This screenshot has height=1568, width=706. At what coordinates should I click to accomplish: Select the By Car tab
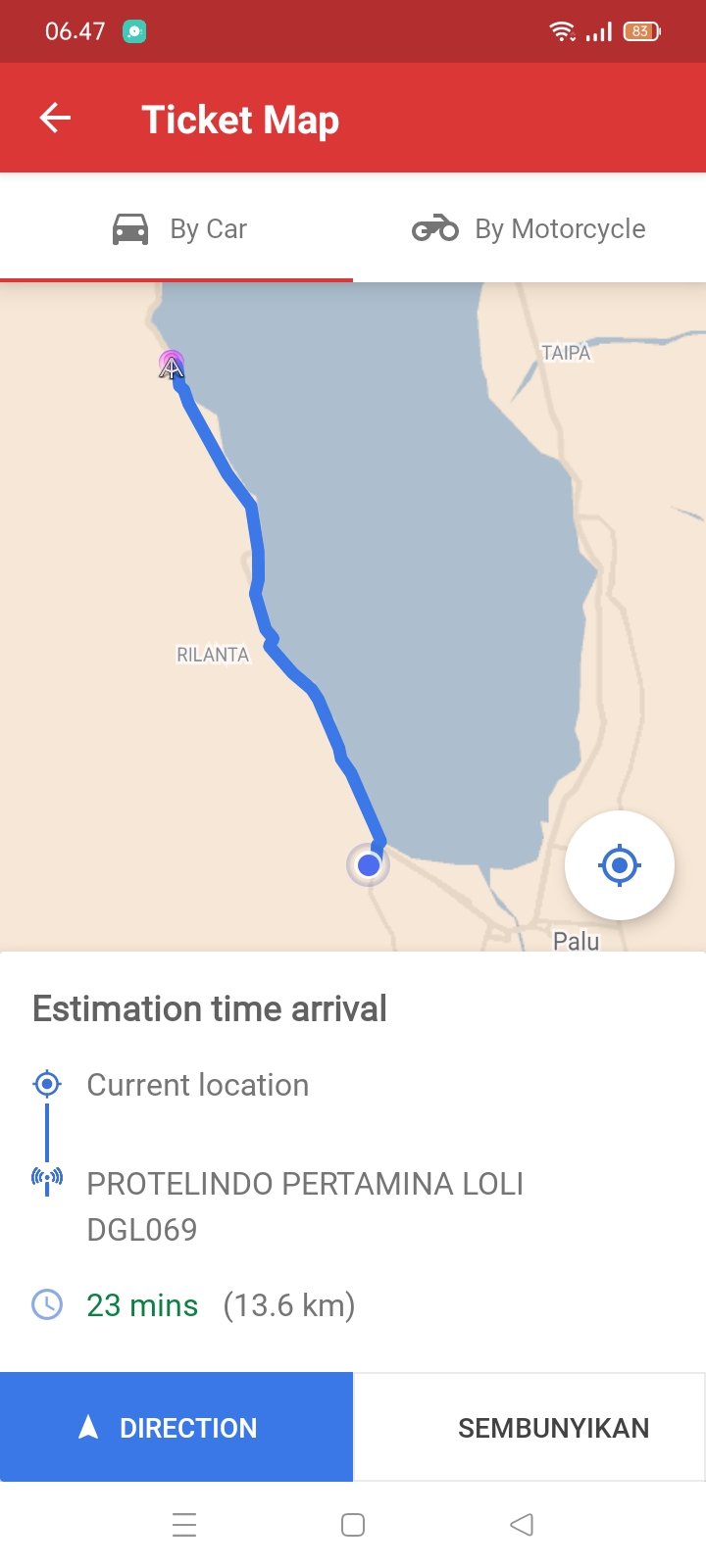(176, 229)
